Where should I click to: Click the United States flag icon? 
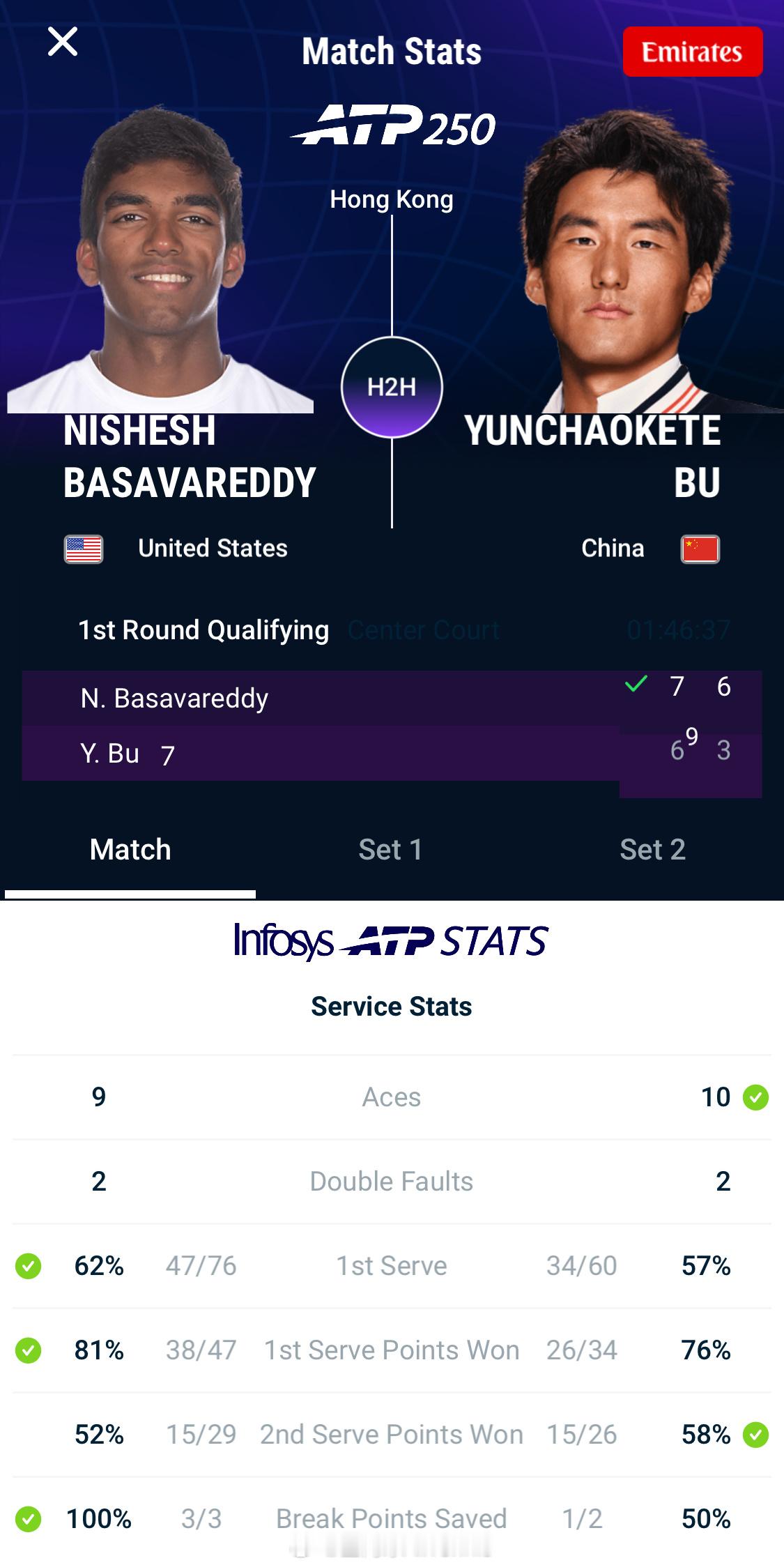coord(84,549)
